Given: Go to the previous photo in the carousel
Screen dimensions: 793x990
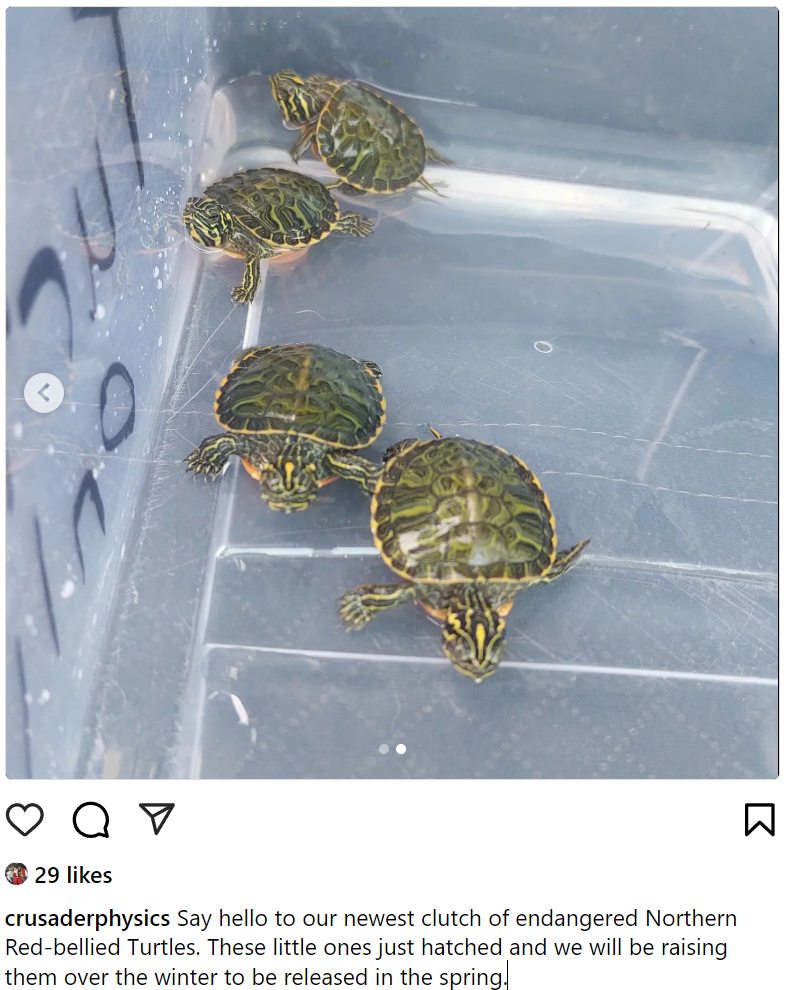Looking at the screenshot, I should 44,393.
